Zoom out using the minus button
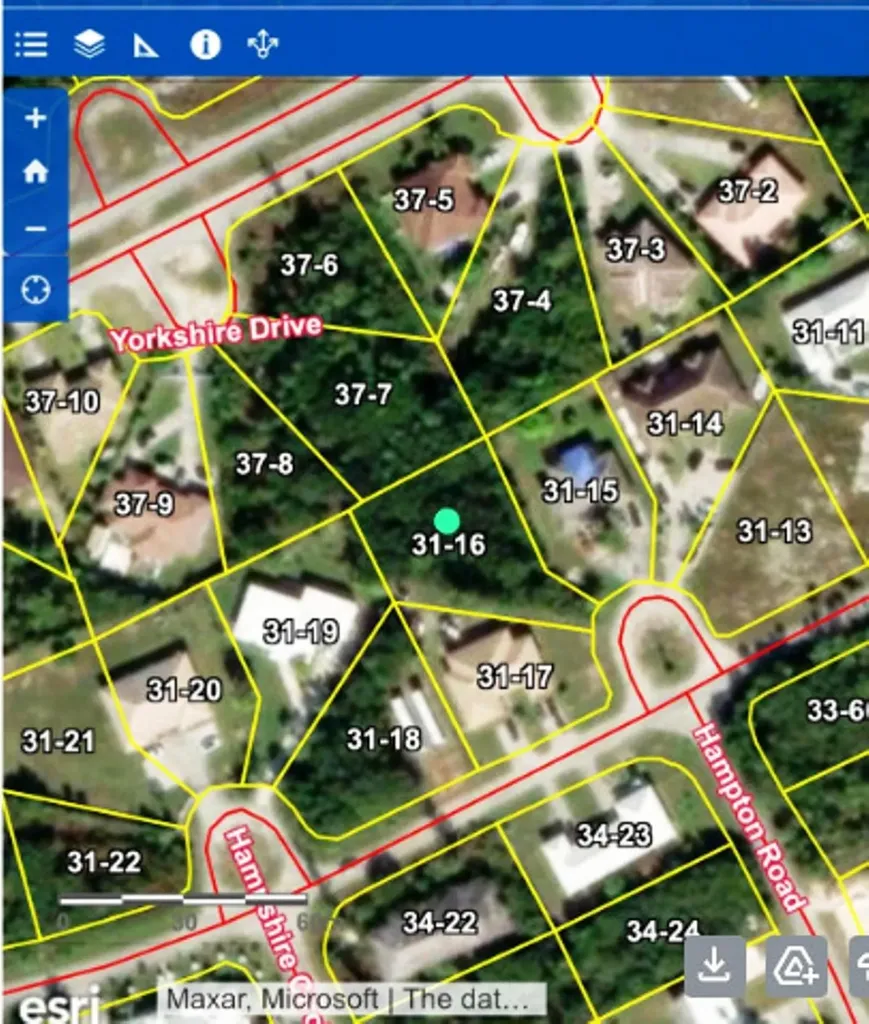Image resolution: width=869 pixels, height=1024 pixels. coord(34,226)
